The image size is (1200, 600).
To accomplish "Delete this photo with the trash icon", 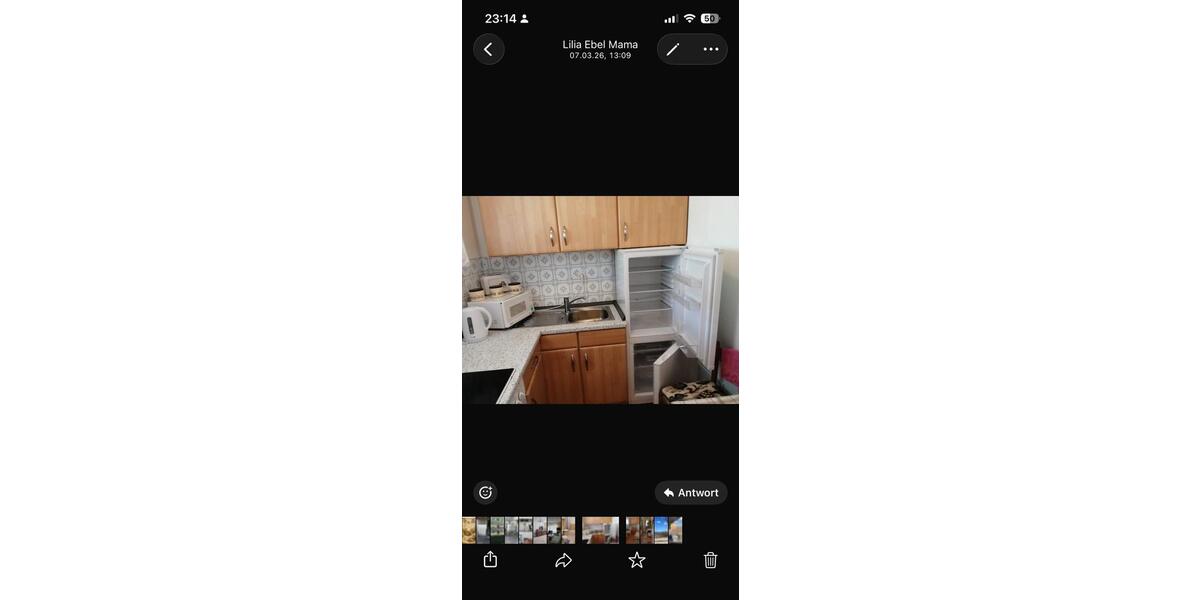I will 710,560.
